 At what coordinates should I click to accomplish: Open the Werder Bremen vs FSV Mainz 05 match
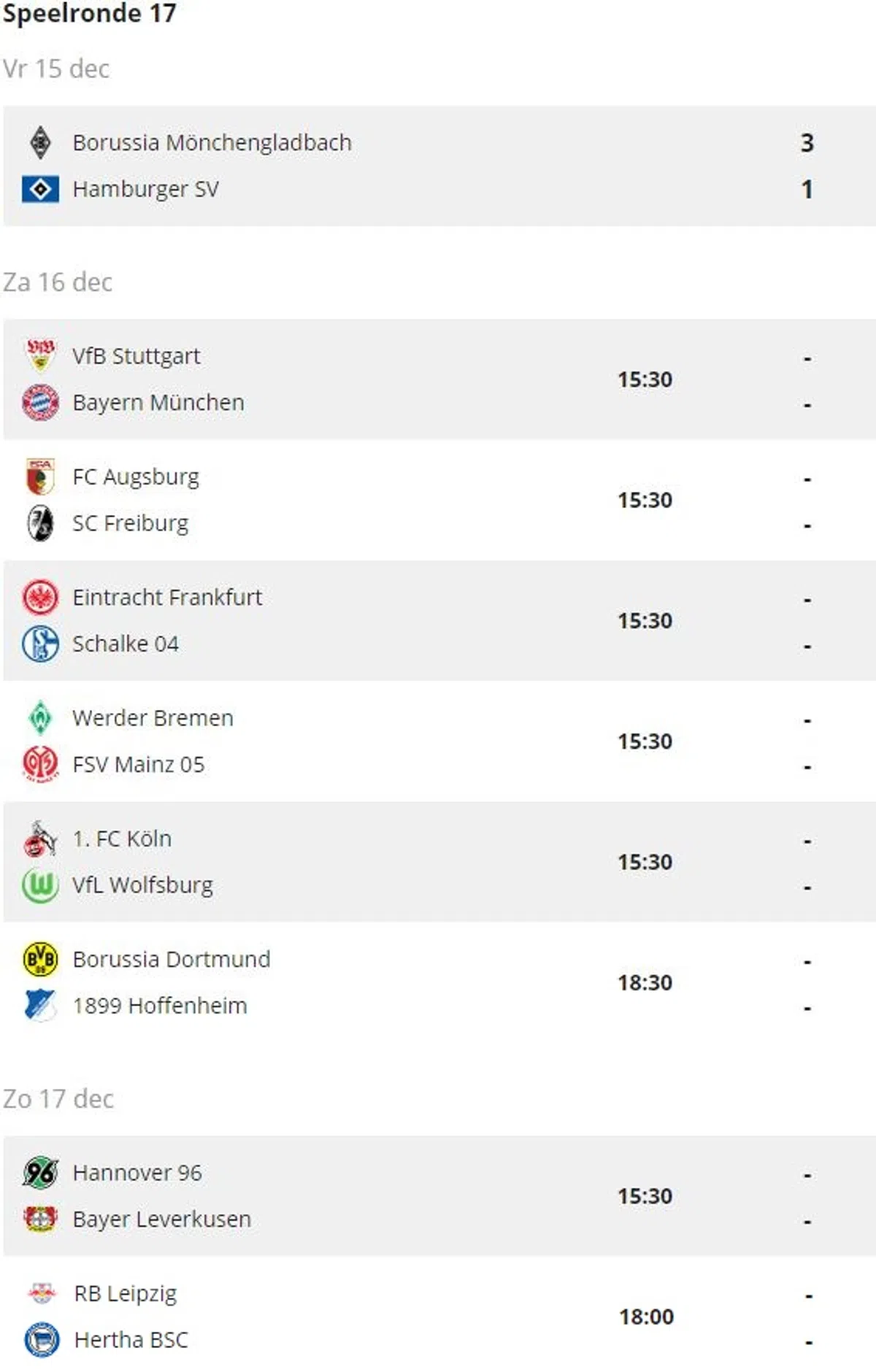[438, 741]
